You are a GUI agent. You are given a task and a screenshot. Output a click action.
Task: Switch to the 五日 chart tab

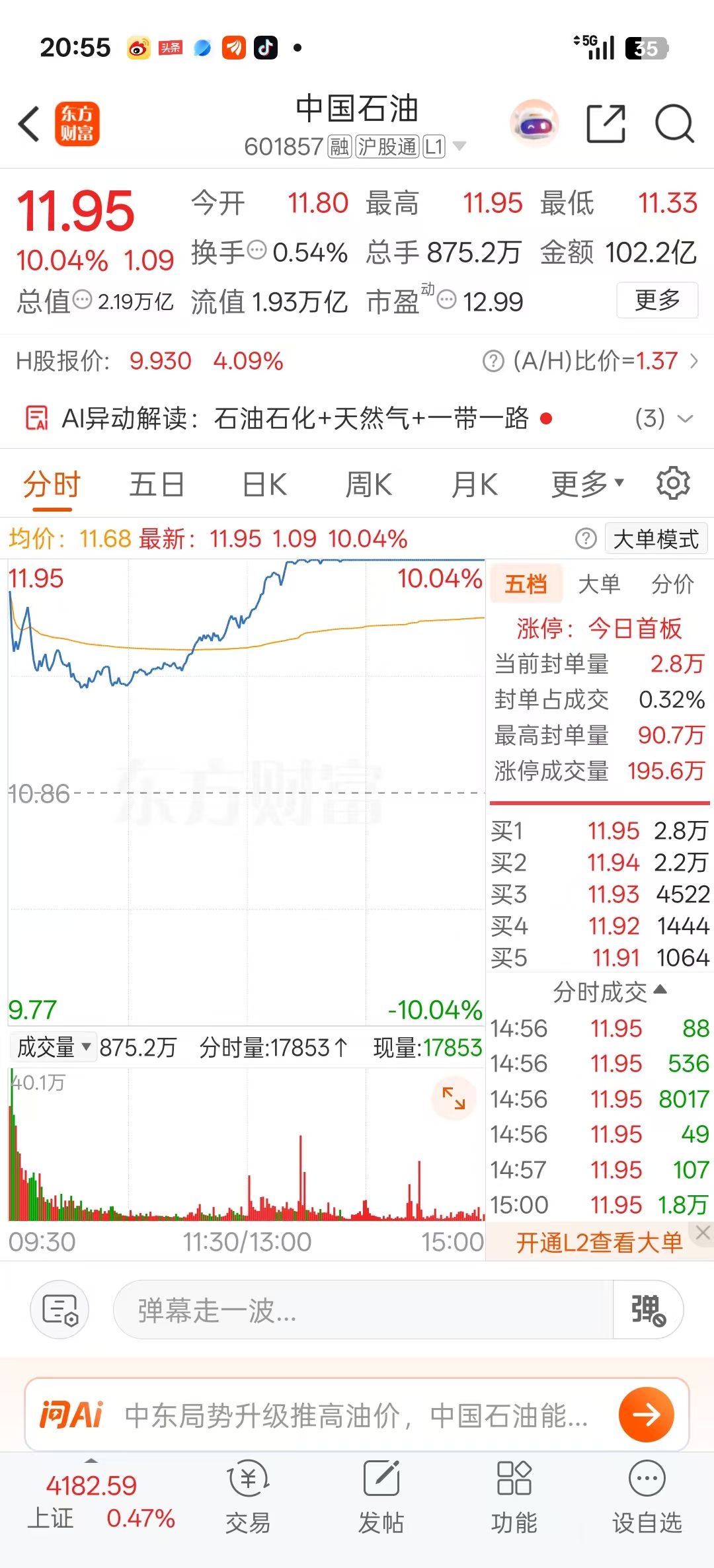click(x=156, y=485)
